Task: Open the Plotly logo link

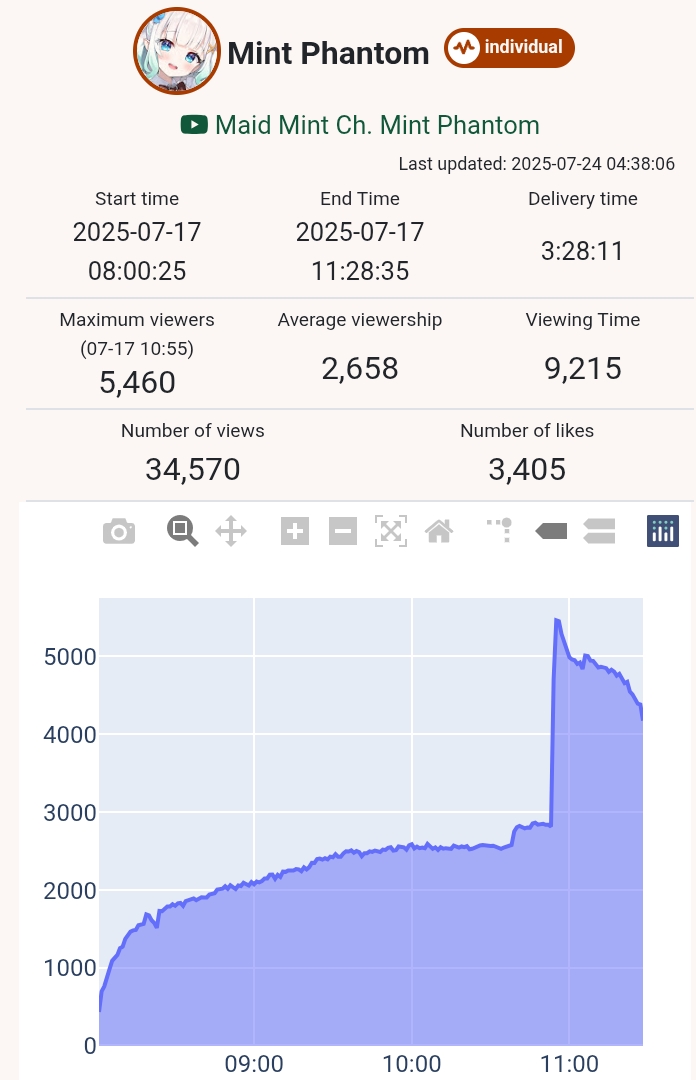Action: pyautogui.click(x=663, y=531)
